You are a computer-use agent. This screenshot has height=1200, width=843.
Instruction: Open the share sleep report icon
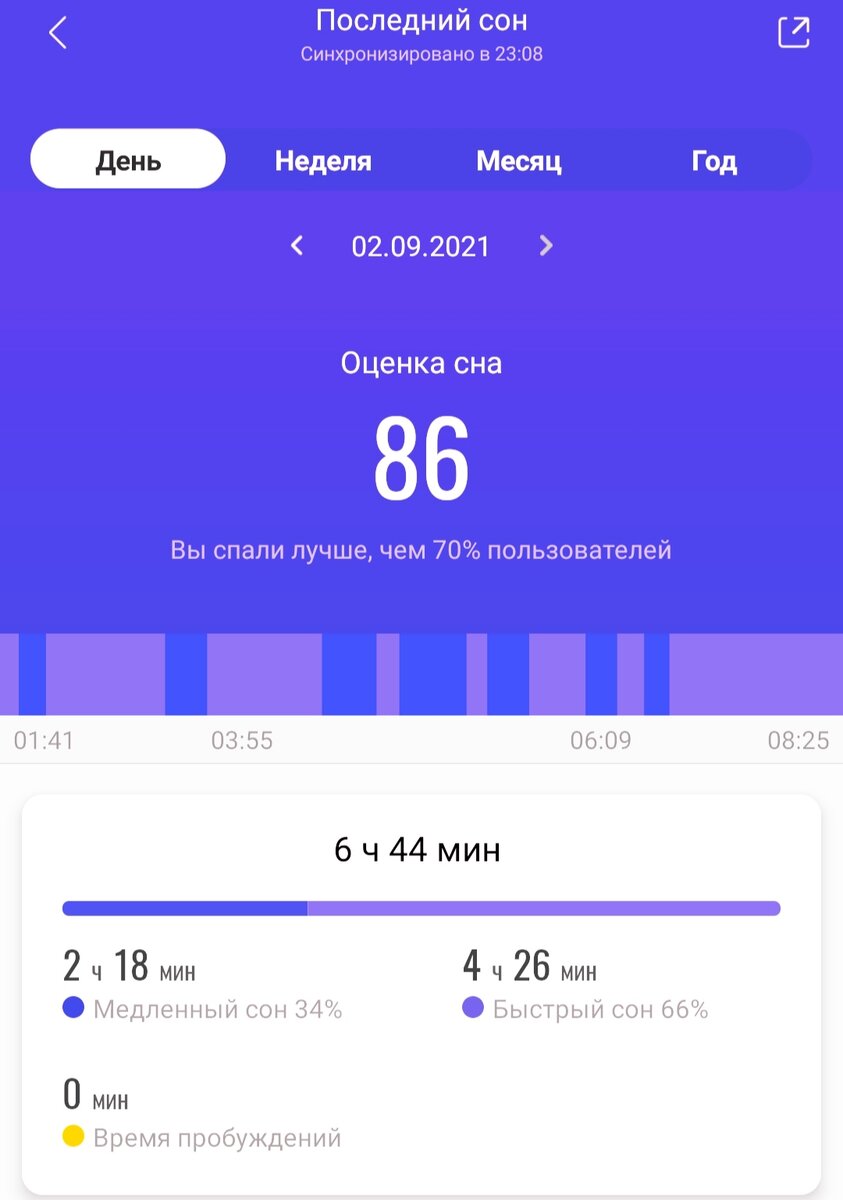793,32
